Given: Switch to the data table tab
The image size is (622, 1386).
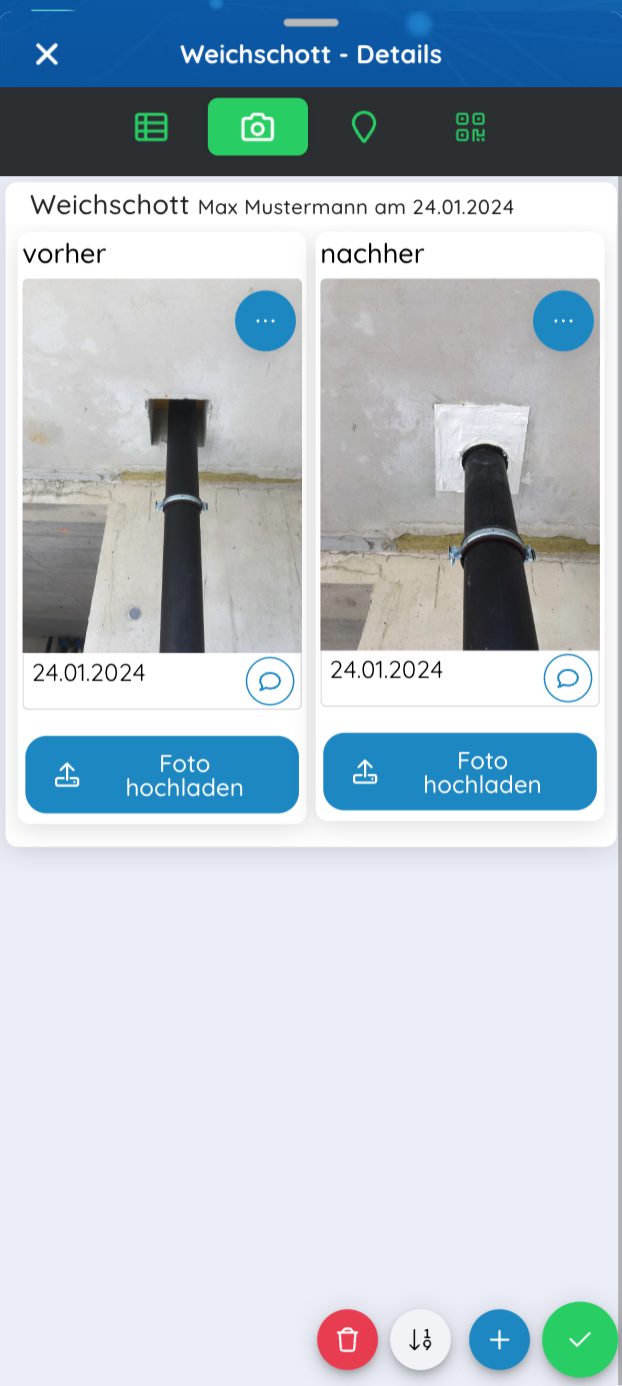Looking at the screenshot, I should [151, 127].
